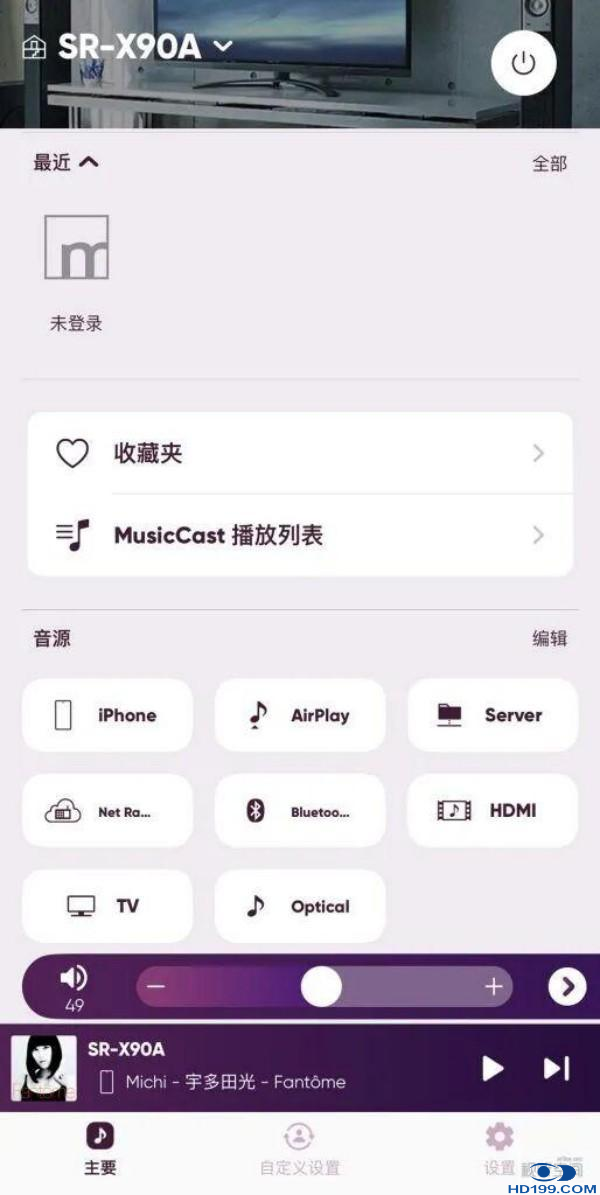The height and width of the screenshot is (1195, 600).
Task: Select iPhone as the source
Action: click(x=107, y=715)
